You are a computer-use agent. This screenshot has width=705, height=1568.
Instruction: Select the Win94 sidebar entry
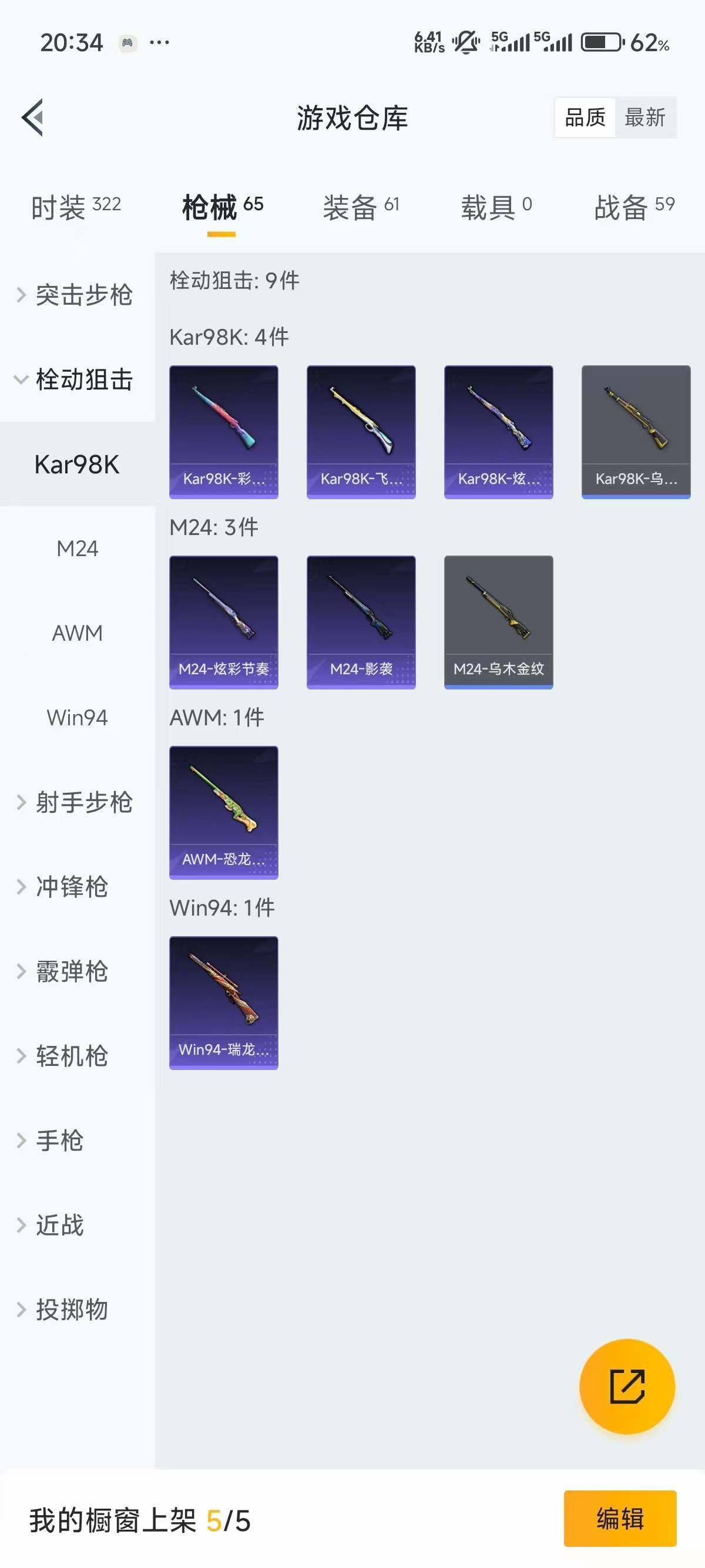click(x=77, y=718)
